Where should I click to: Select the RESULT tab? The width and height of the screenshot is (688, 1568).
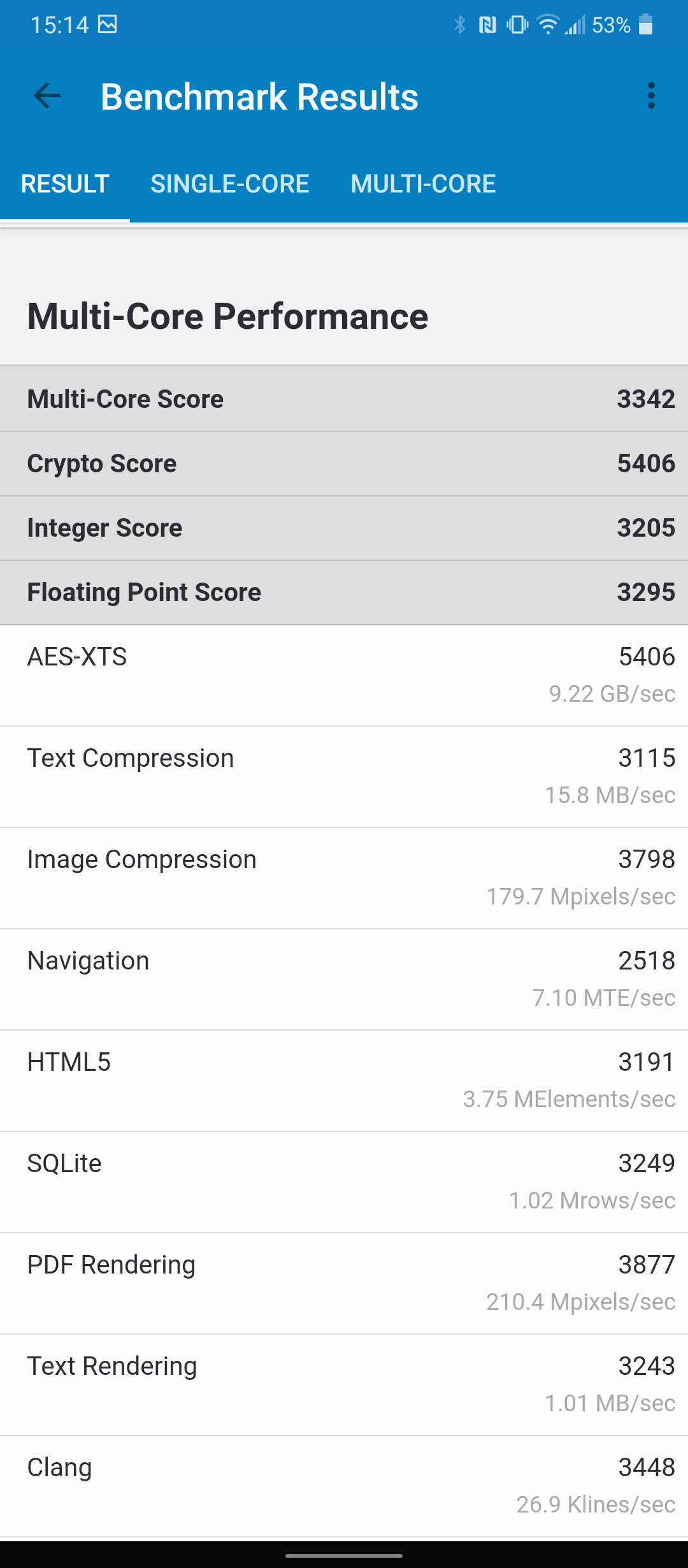coord(65,184)
